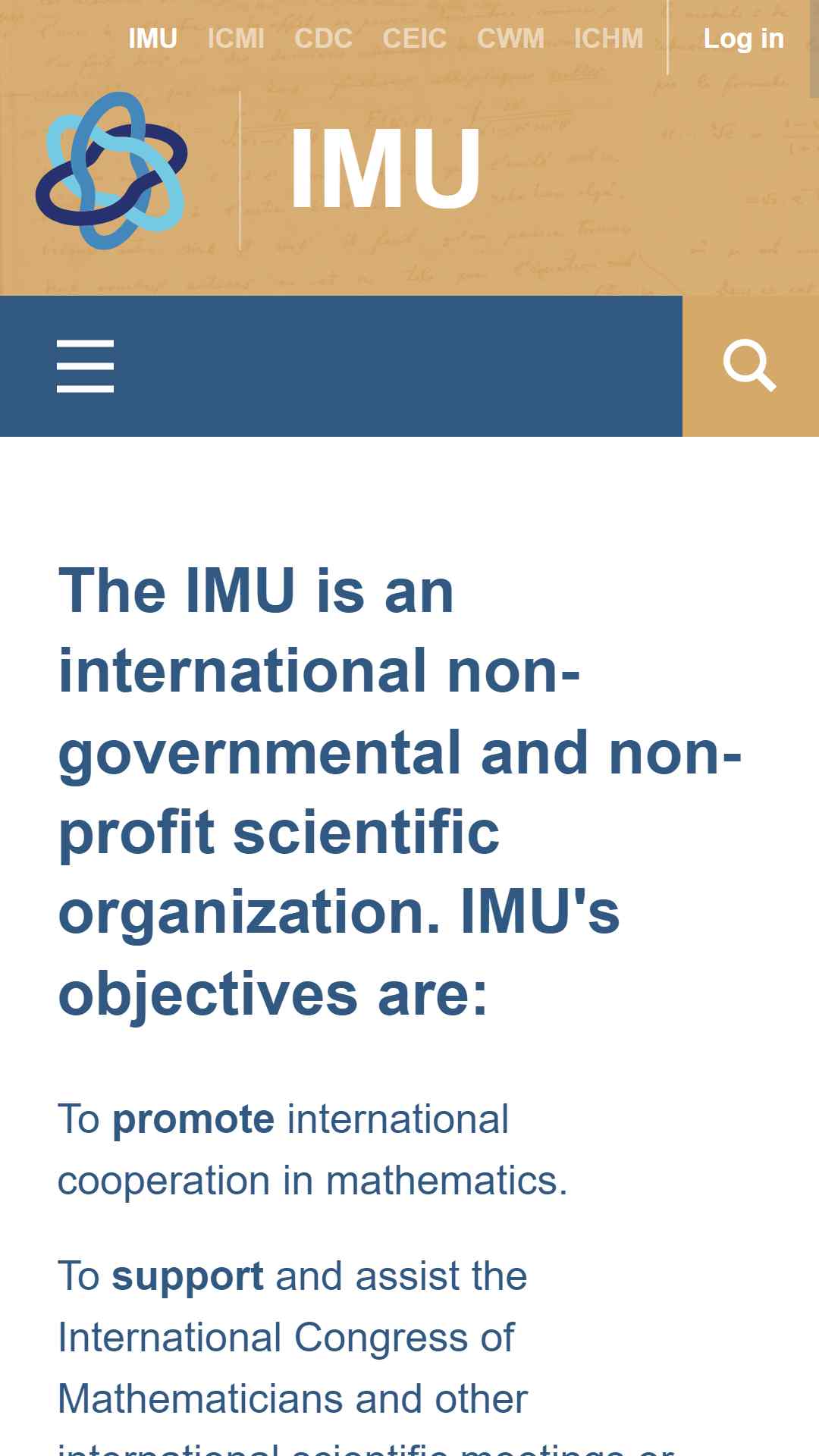Viewport: 819px width, 1456px height.
Task: Visit the ICHM link
Action: pyautogui.click(x=608, y=38)
